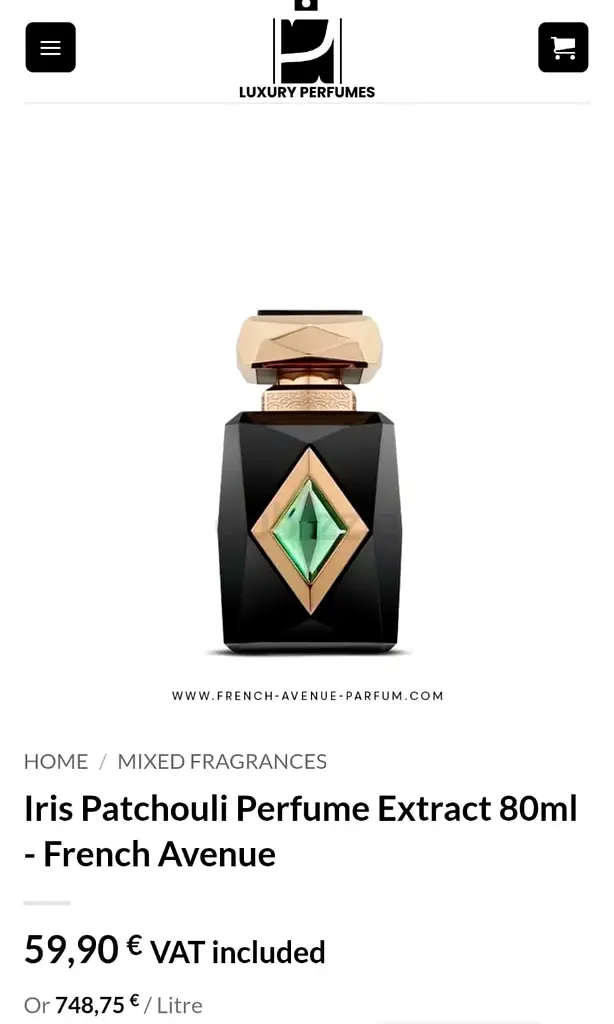
Task: Open the Mixed Fragrances category
Action: pyautogui.click(x=222, y=761)
